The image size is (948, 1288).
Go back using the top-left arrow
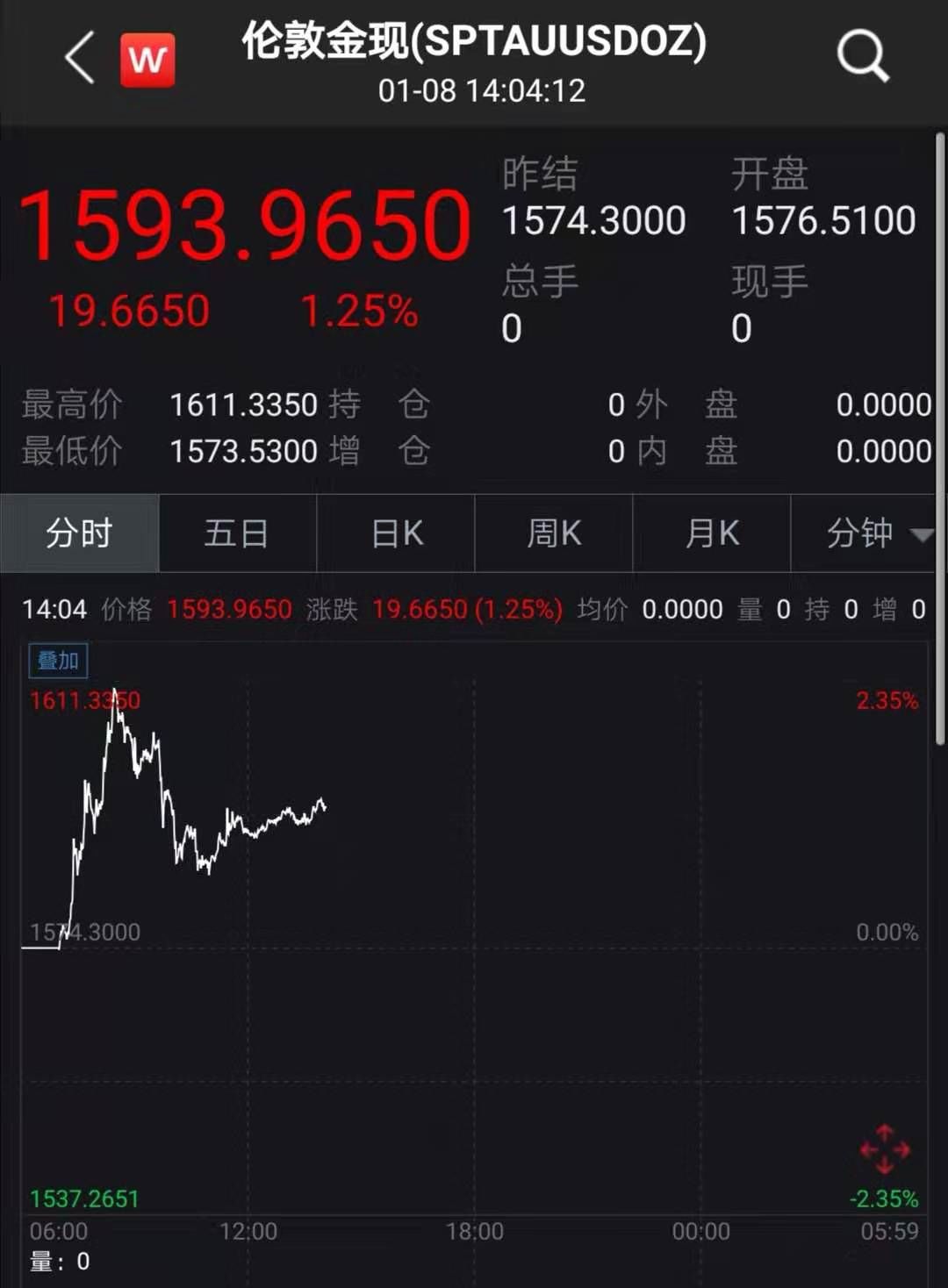pyautogui.click(x=80, y=59)
